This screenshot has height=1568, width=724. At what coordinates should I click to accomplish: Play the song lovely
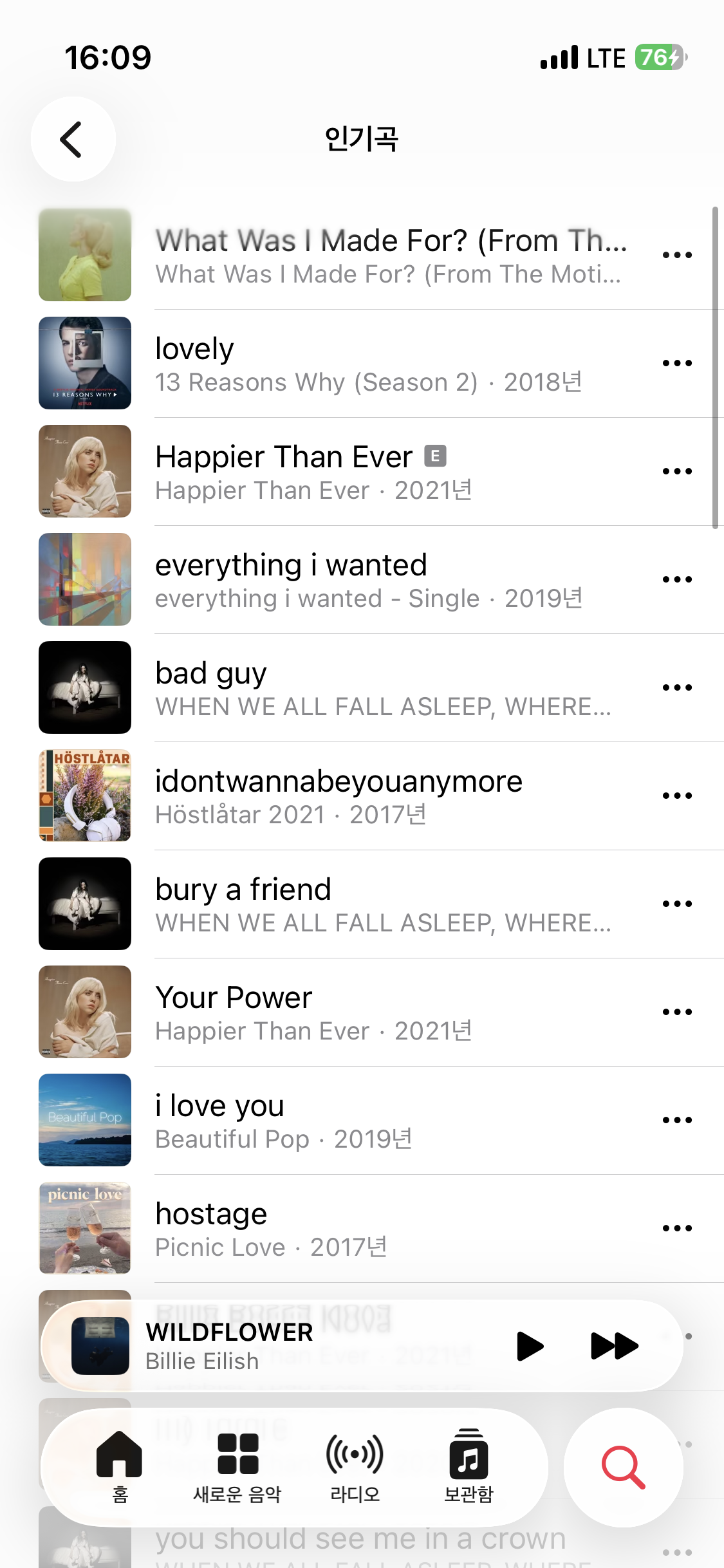click(386, 364)
